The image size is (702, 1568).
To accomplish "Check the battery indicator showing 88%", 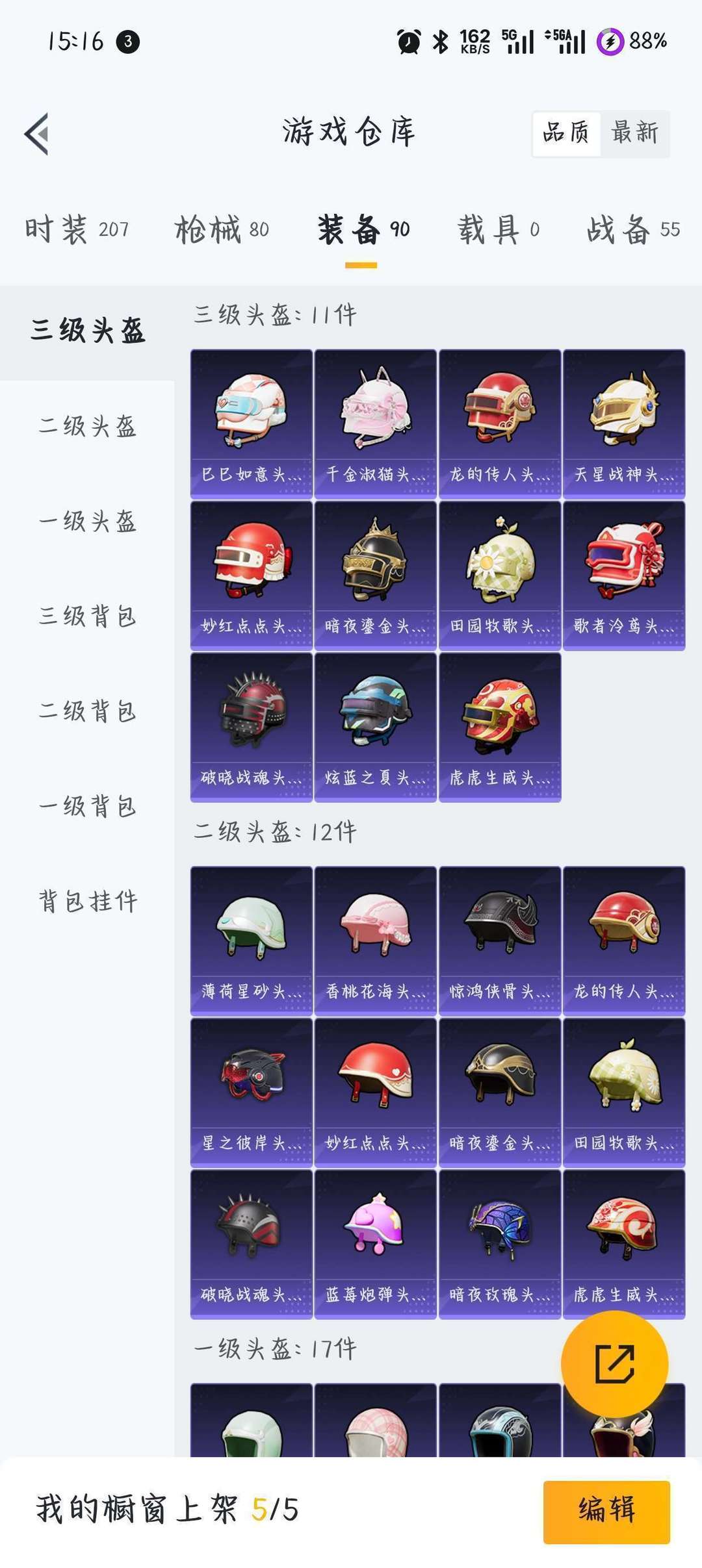I will point(630,42).
